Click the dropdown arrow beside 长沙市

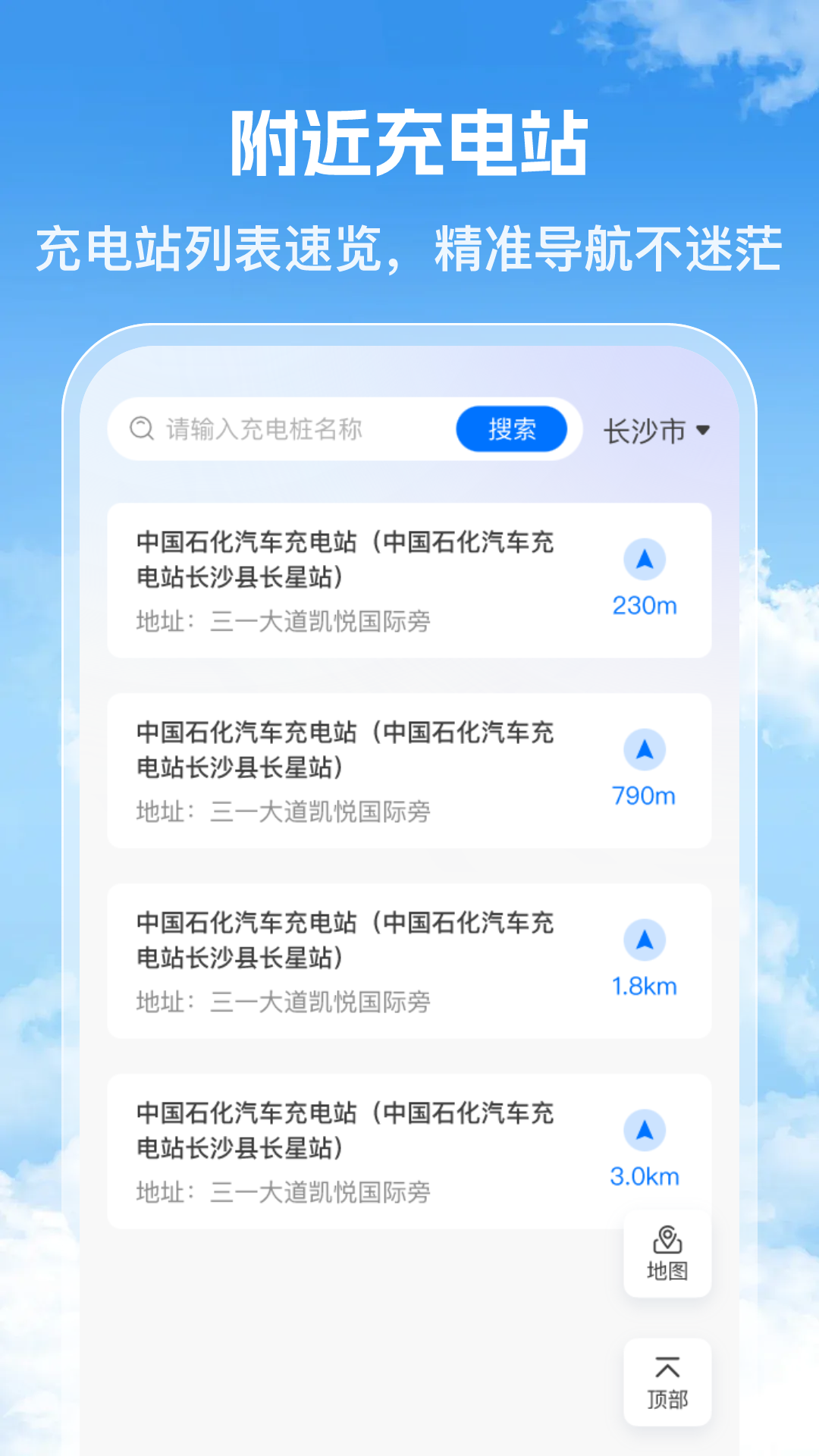click(704, 431)
